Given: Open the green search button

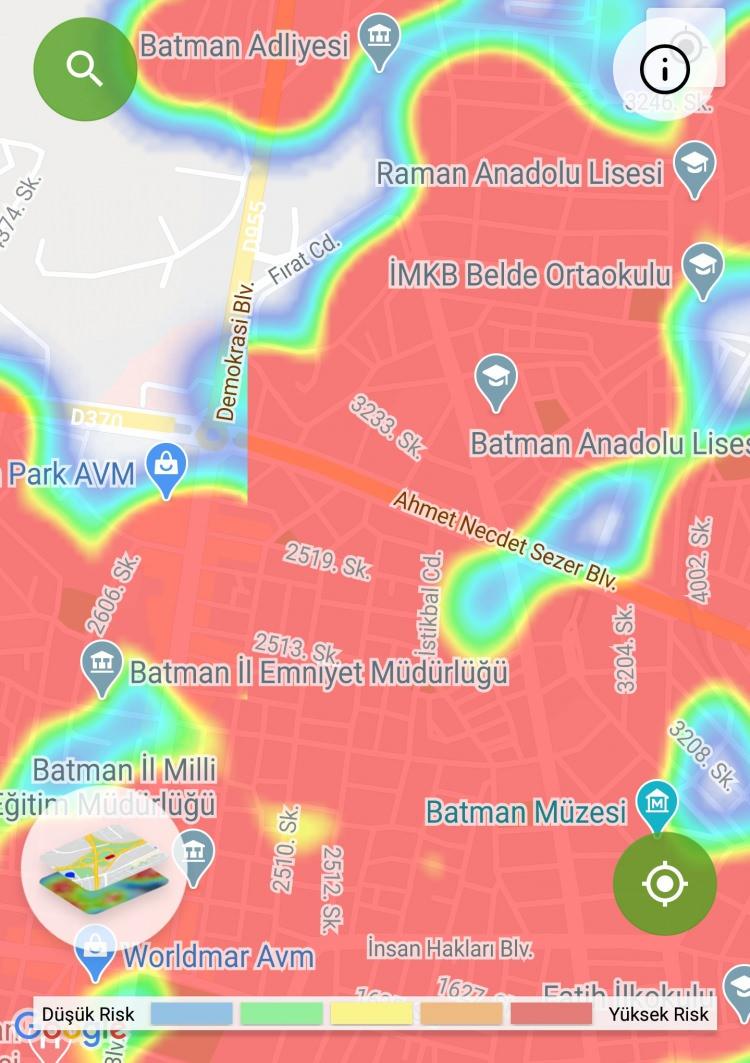Looking at the screenshot, I should coord(85,69).
